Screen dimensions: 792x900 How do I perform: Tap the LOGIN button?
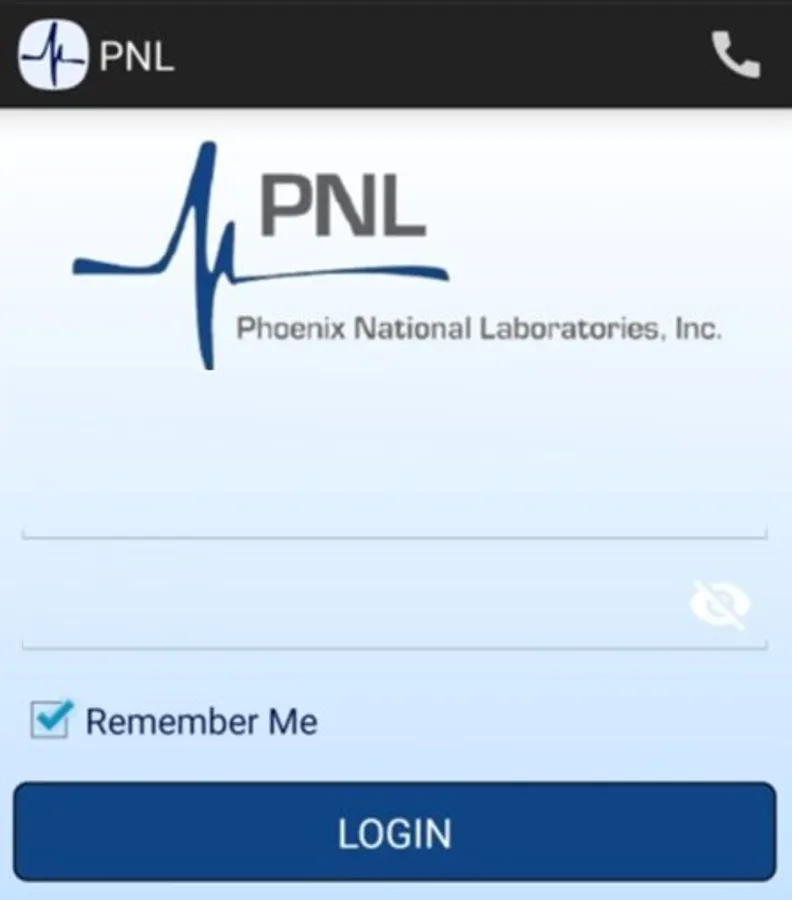pyautogui.click(x=394, y=833)
